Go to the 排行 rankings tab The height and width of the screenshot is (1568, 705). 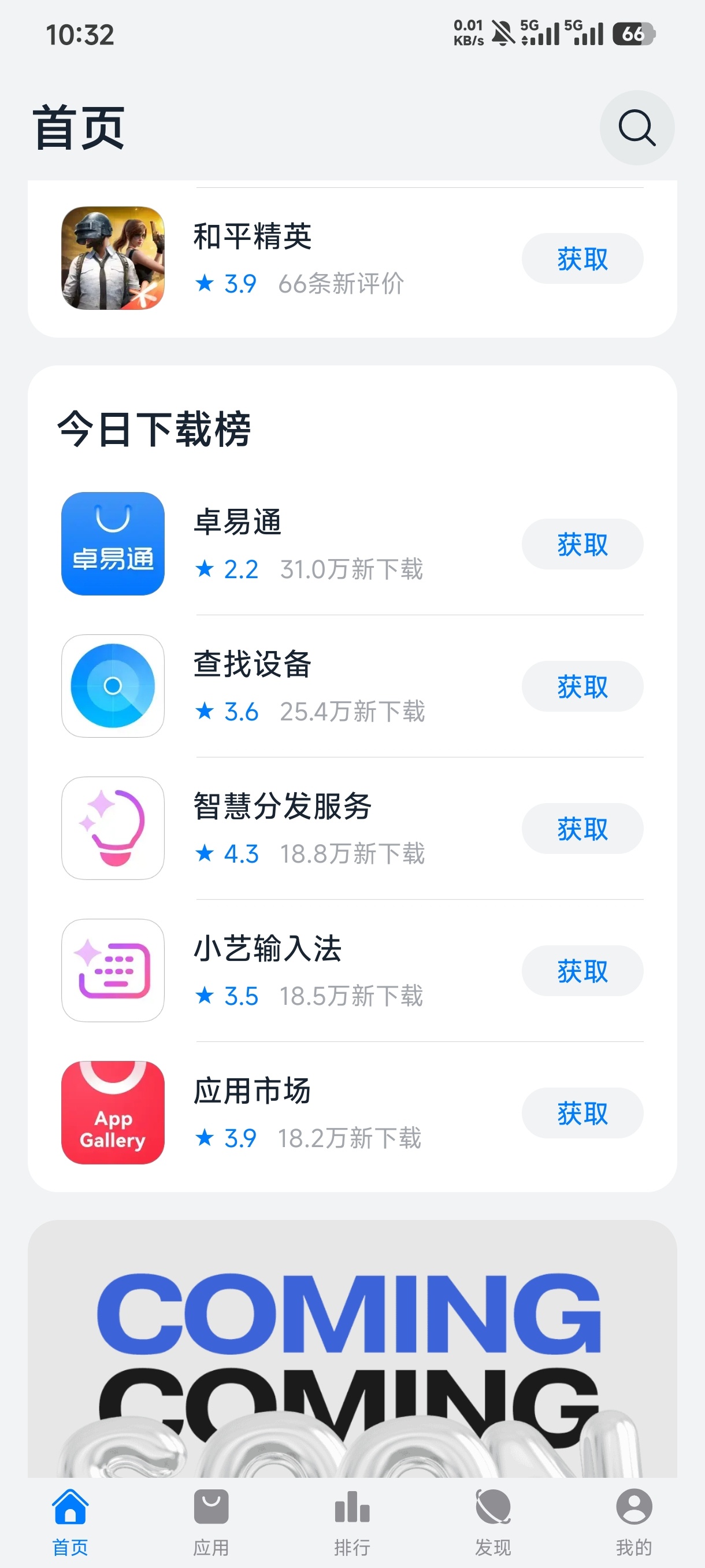pyautogui.click(x=352, y=1521)
